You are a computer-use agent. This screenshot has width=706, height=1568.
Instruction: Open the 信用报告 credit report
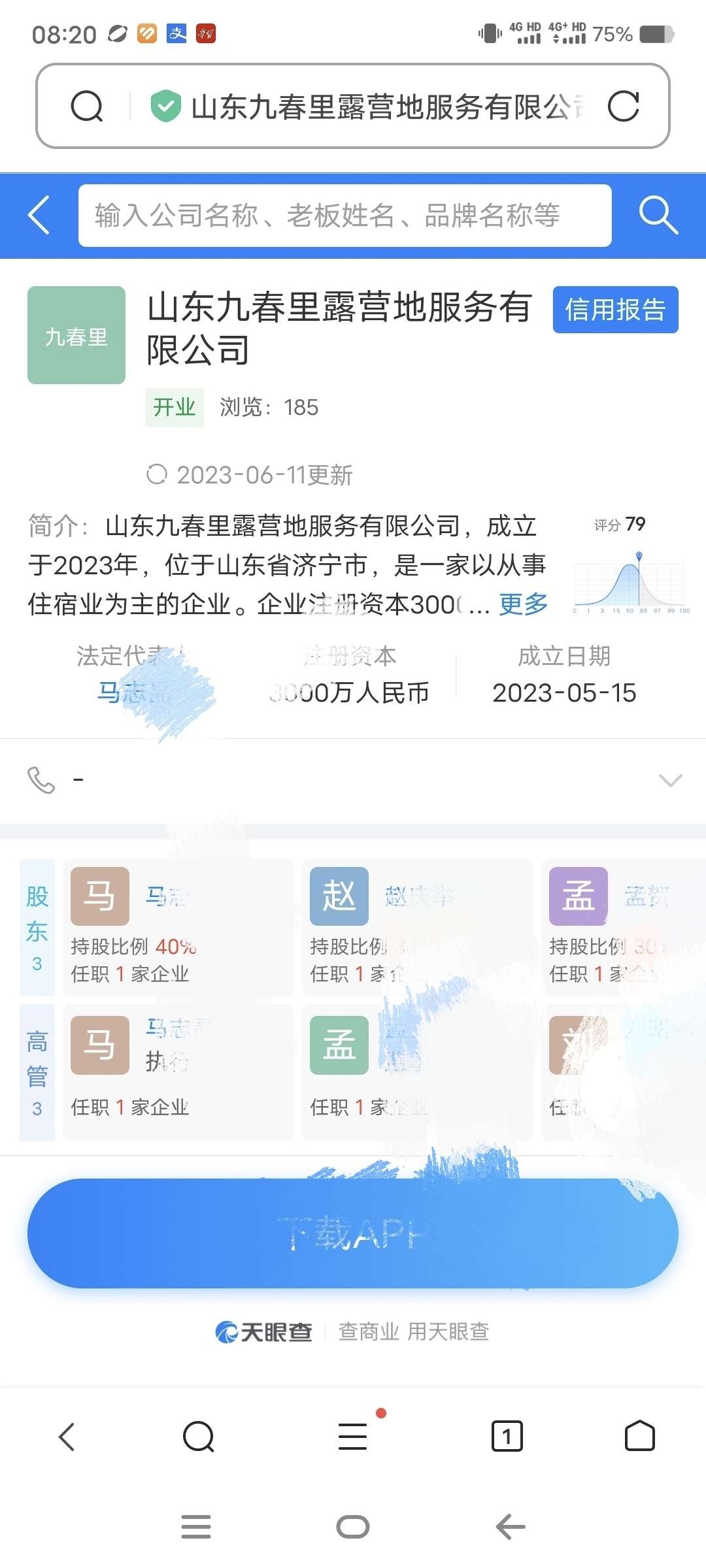click(615, 310)
